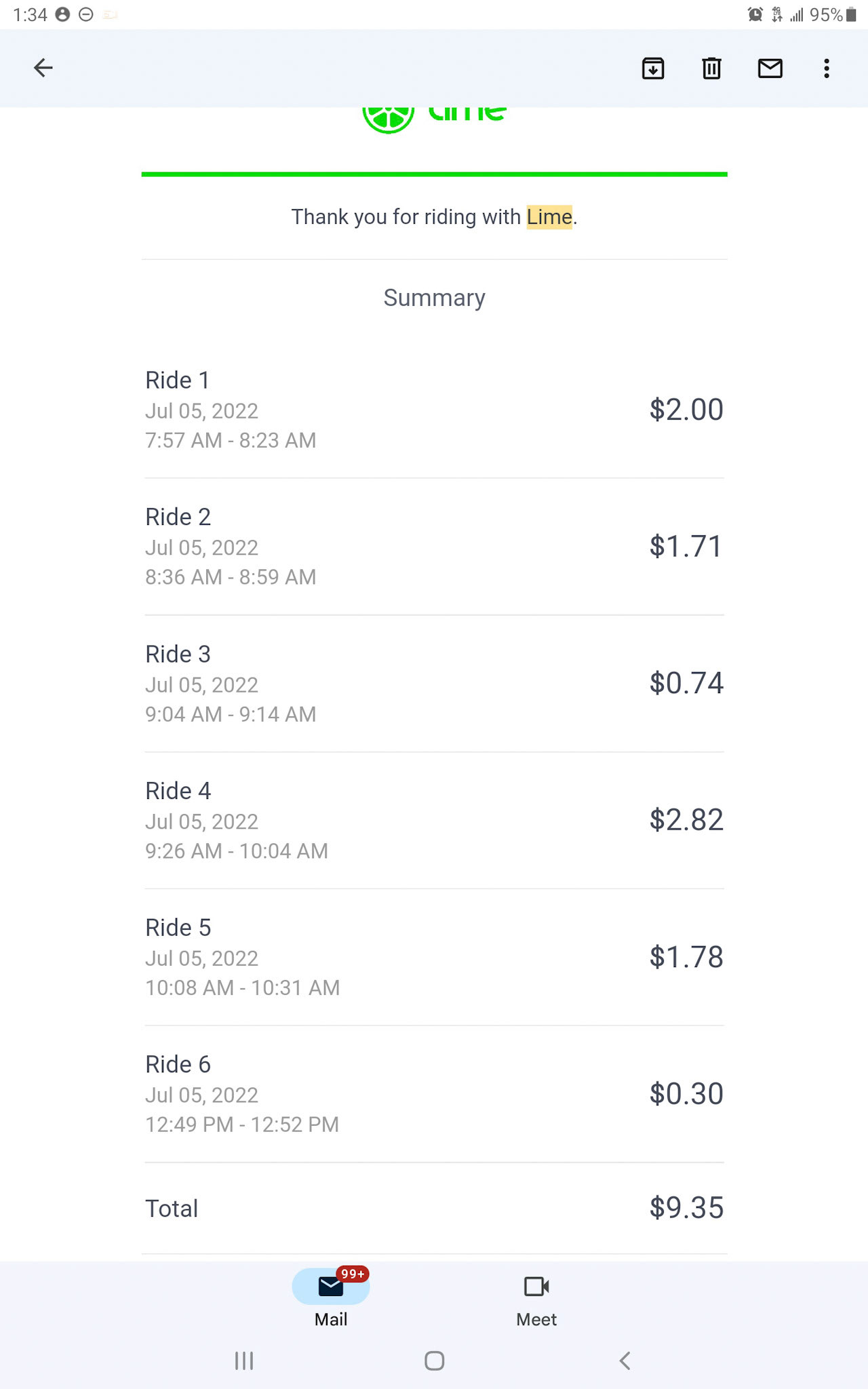Open recent apps from navigation bar
Viewport: 868px width, 1389px height.
click(244, 1361)
